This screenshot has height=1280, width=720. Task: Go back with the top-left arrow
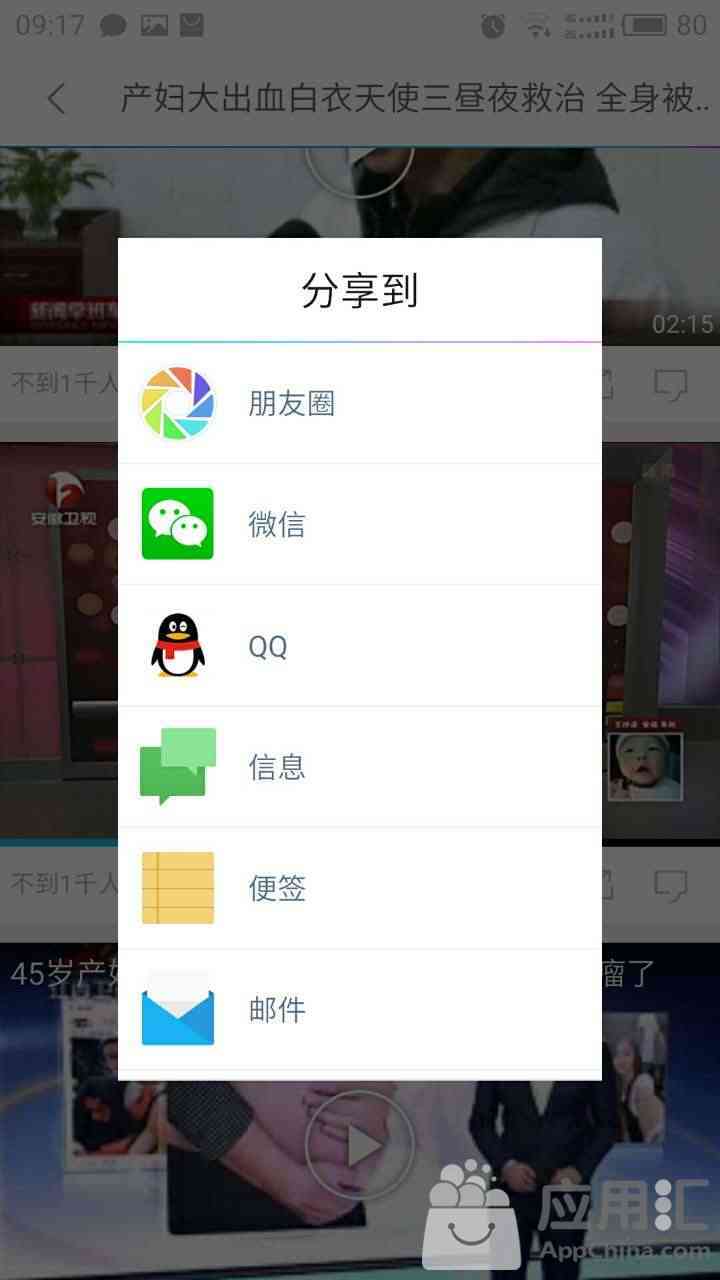coord(56,98)
